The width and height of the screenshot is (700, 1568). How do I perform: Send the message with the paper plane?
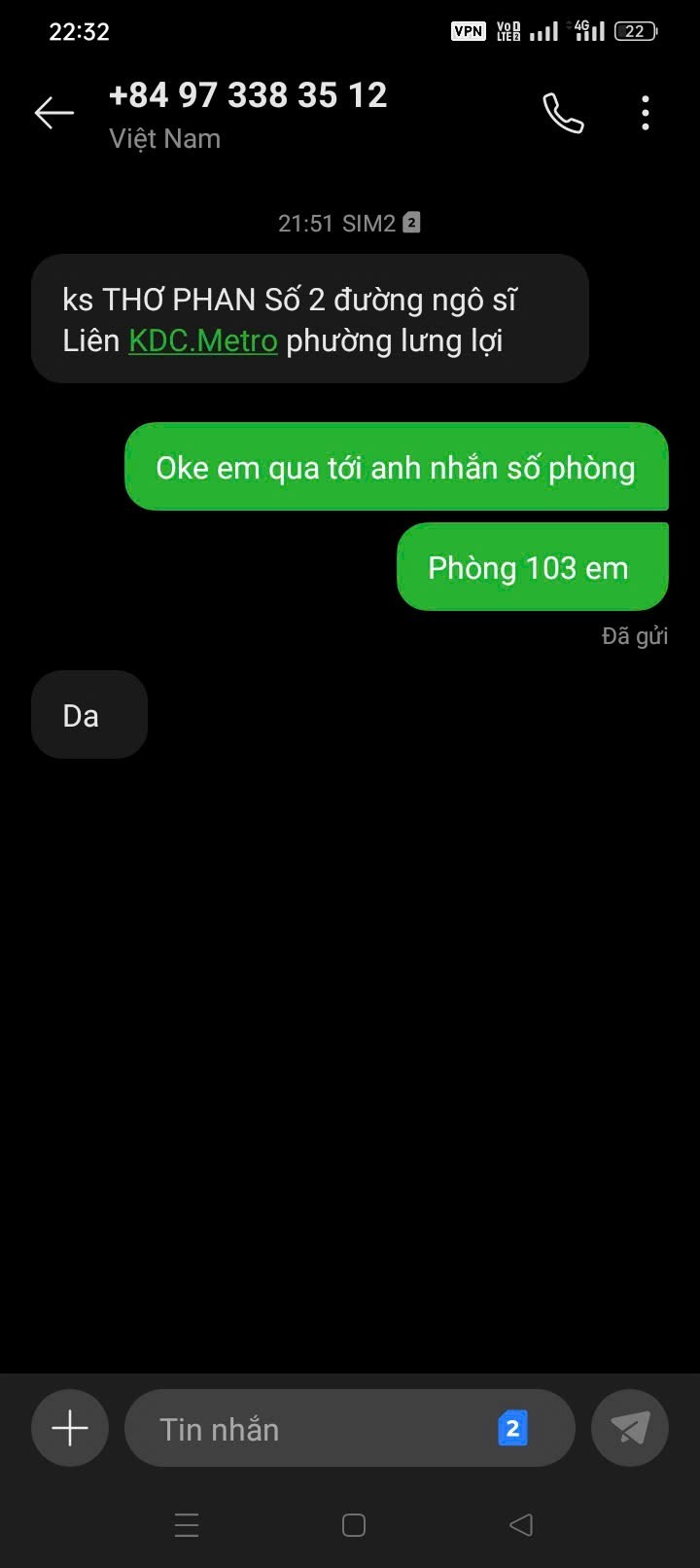(x=630, y=1428)
